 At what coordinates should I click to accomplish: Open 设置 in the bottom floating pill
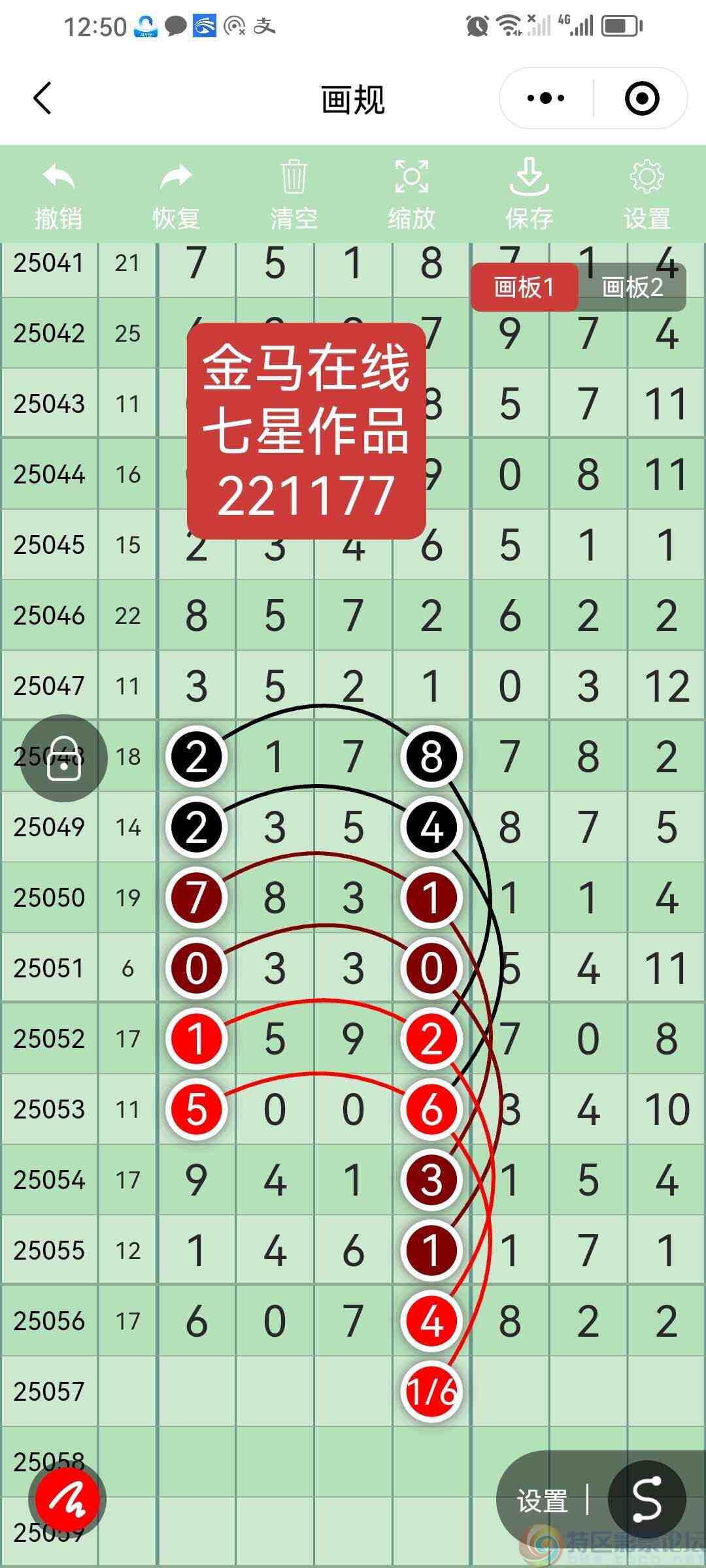[x=542, y=1501]
